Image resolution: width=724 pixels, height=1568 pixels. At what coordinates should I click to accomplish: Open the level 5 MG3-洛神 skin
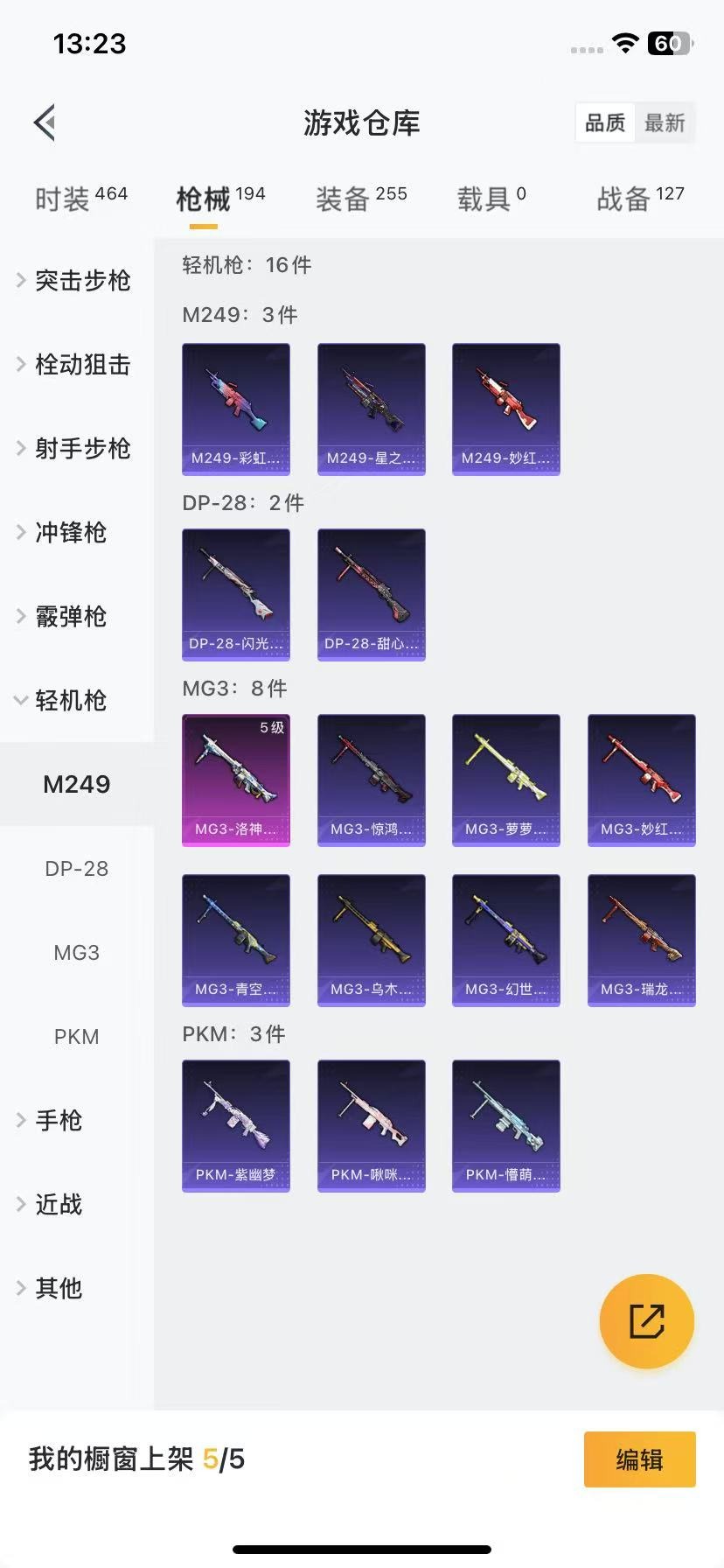click(x=236, y=780)
